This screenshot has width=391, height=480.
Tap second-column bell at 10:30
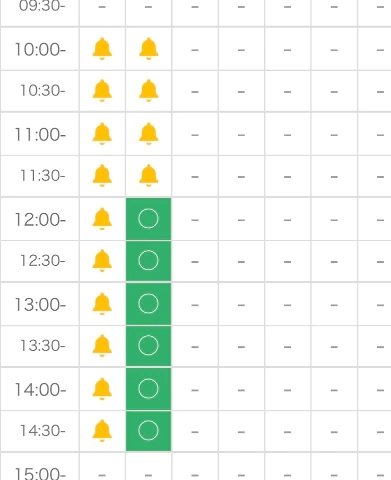point(148,91)
